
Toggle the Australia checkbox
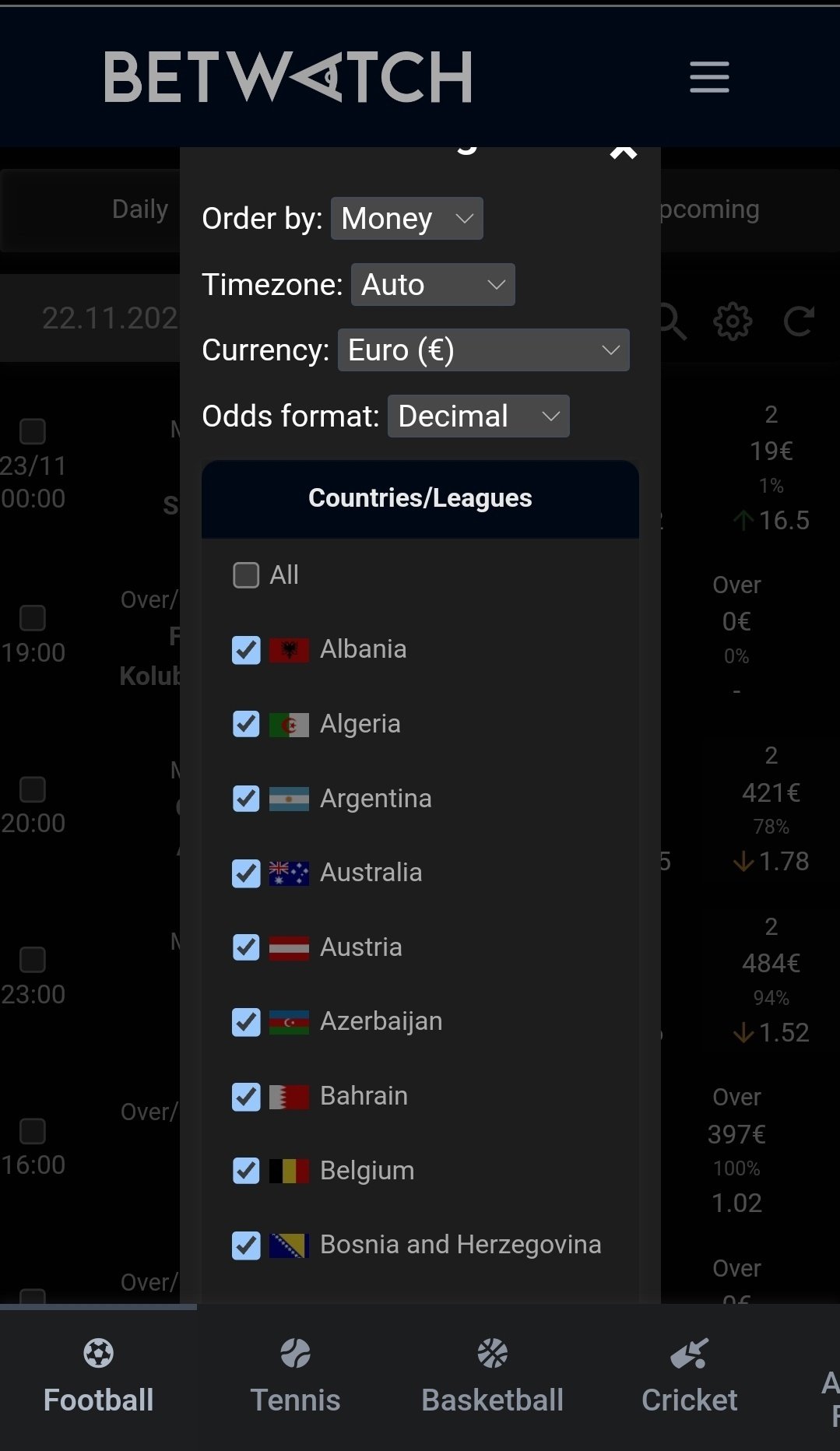tap(246, 873)
